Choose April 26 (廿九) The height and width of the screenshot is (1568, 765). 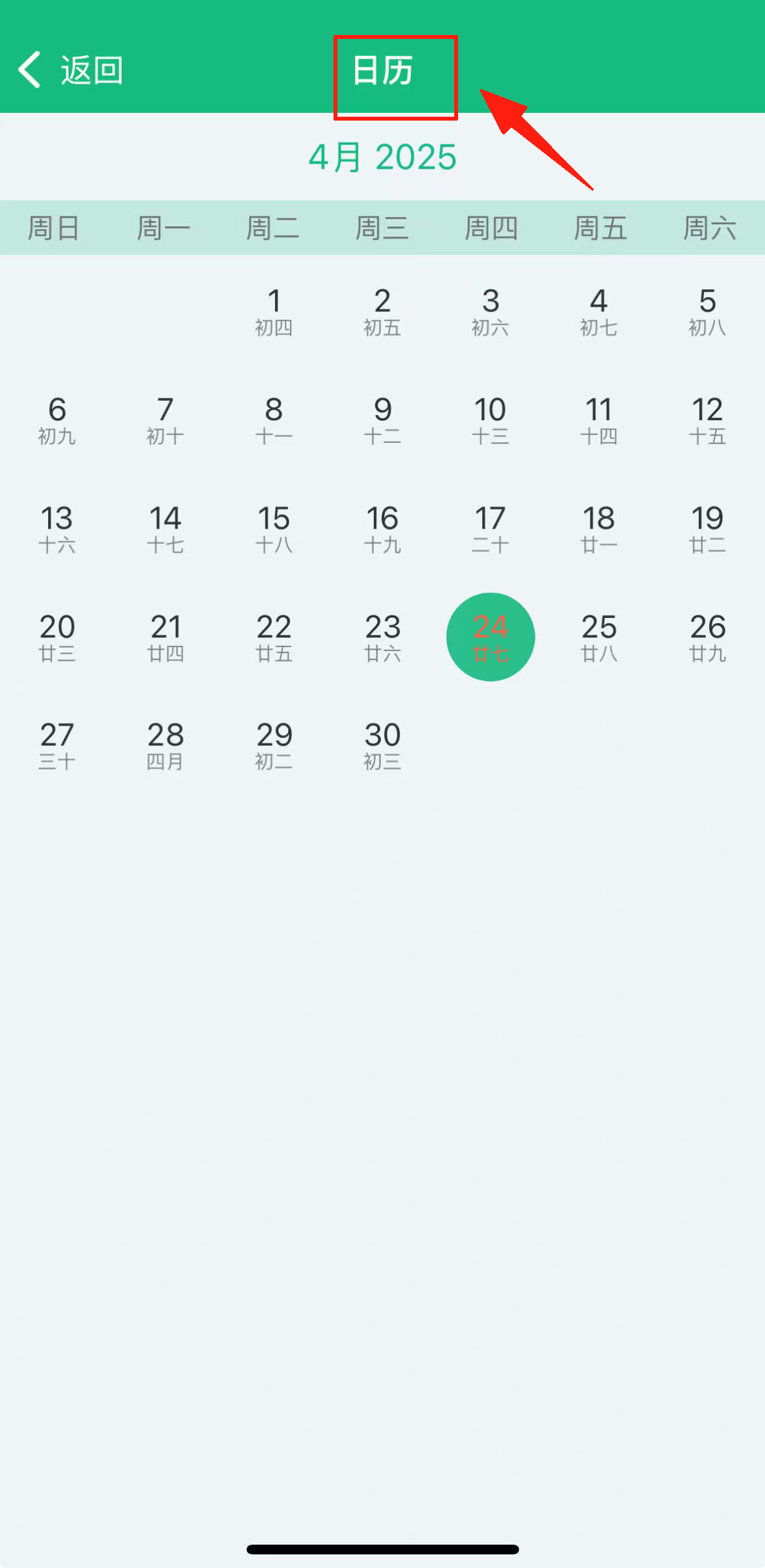(707, 637)
